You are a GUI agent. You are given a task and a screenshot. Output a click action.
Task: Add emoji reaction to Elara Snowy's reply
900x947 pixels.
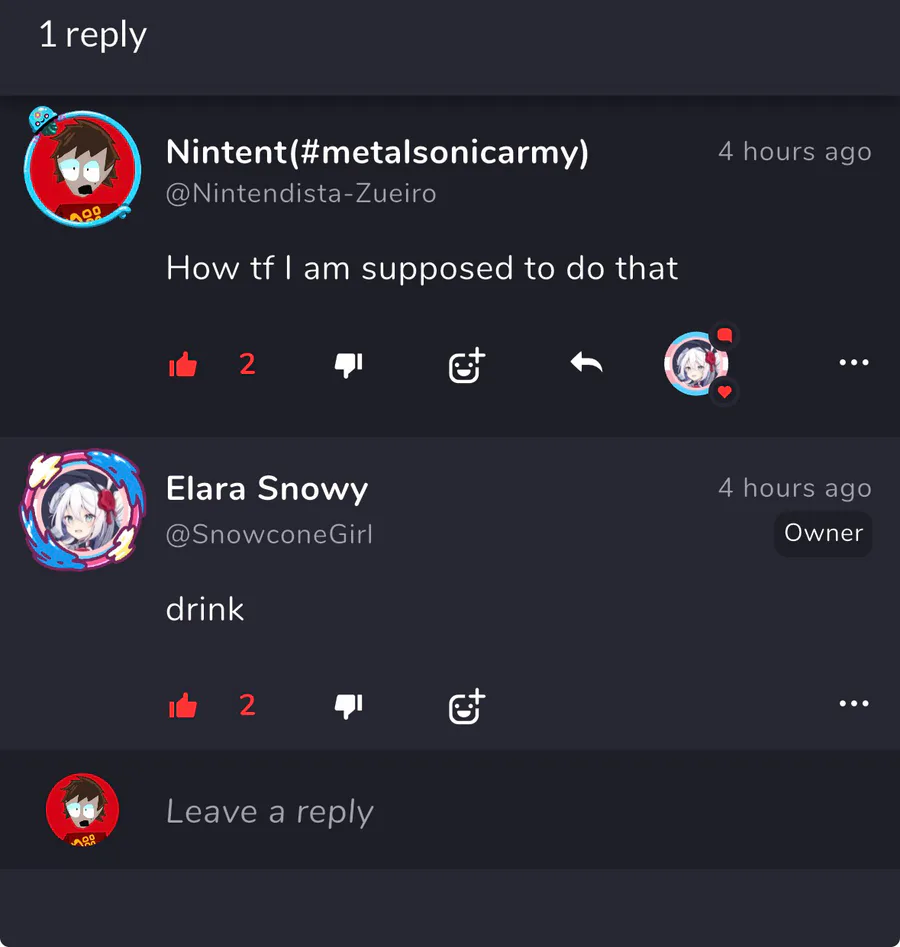[x=466, y=706]
